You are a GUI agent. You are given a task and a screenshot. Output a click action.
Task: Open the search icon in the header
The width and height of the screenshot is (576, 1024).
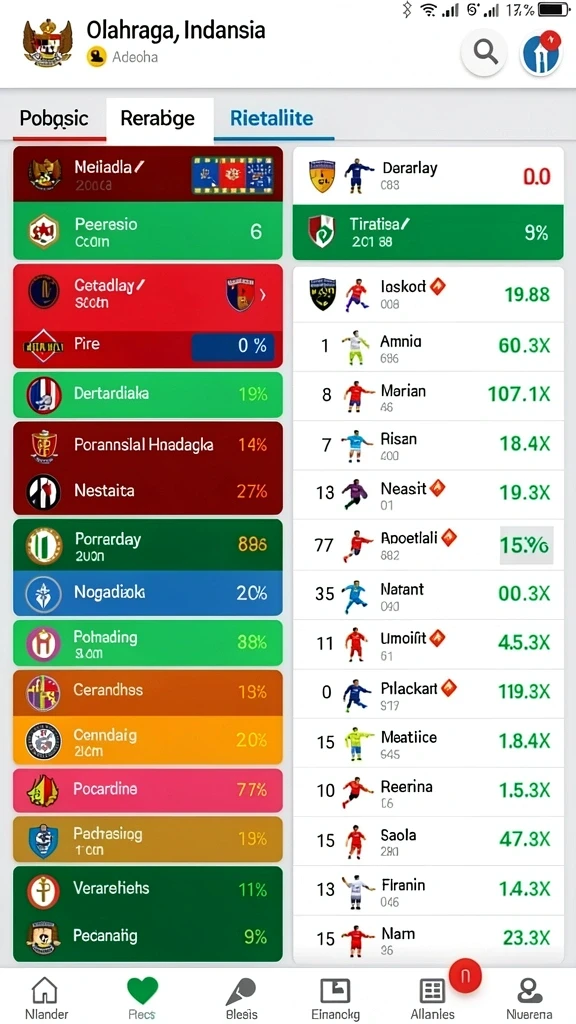click(x=485, y=52)
